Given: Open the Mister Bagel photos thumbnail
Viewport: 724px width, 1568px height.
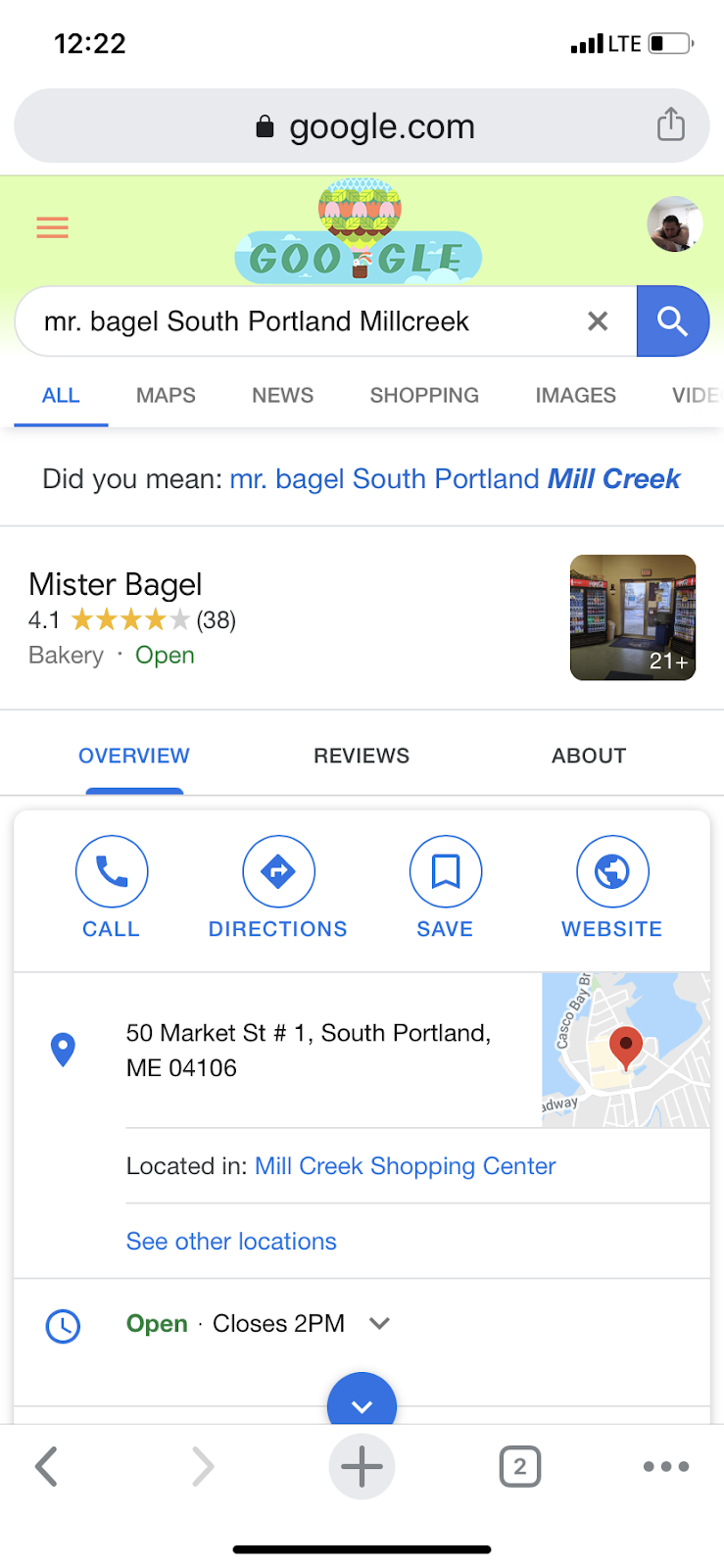Looking at the screenshot, I should pos(633,617).
